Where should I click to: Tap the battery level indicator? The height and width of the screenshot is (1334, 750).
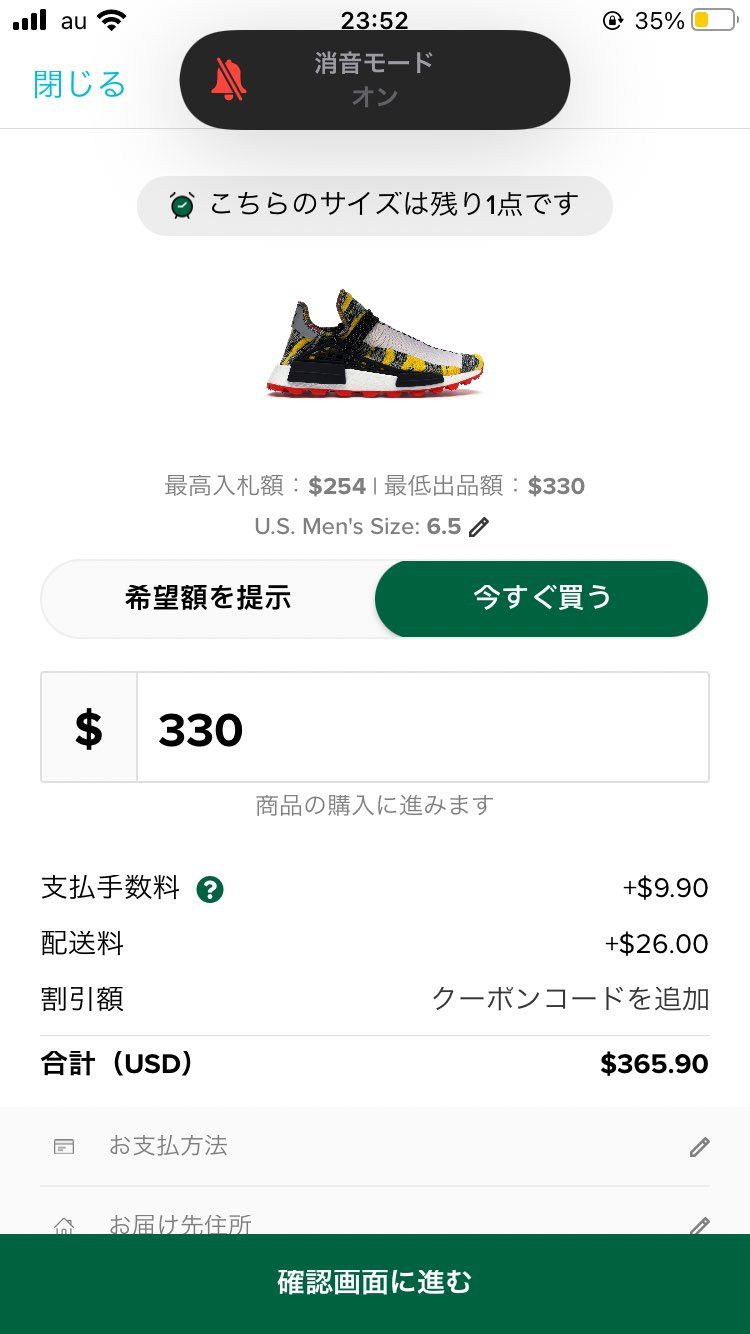711,18
